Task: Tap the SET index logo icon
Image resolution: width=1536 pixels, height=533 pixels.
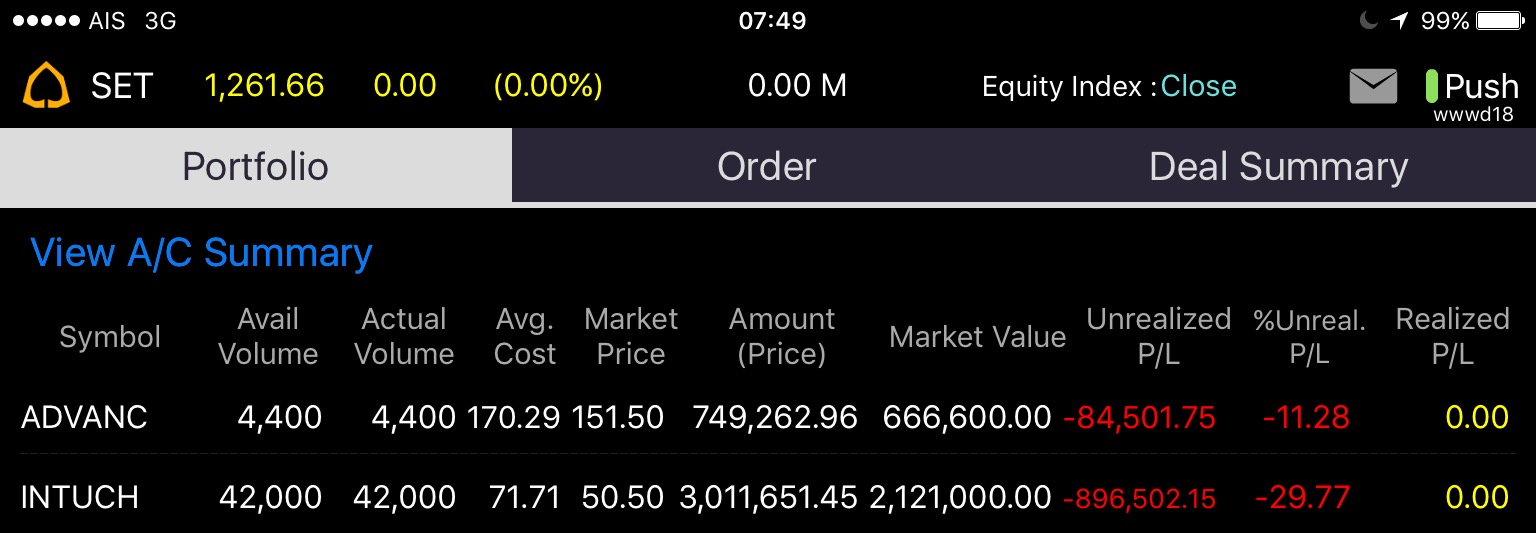Action: click(x=46, y=86)
